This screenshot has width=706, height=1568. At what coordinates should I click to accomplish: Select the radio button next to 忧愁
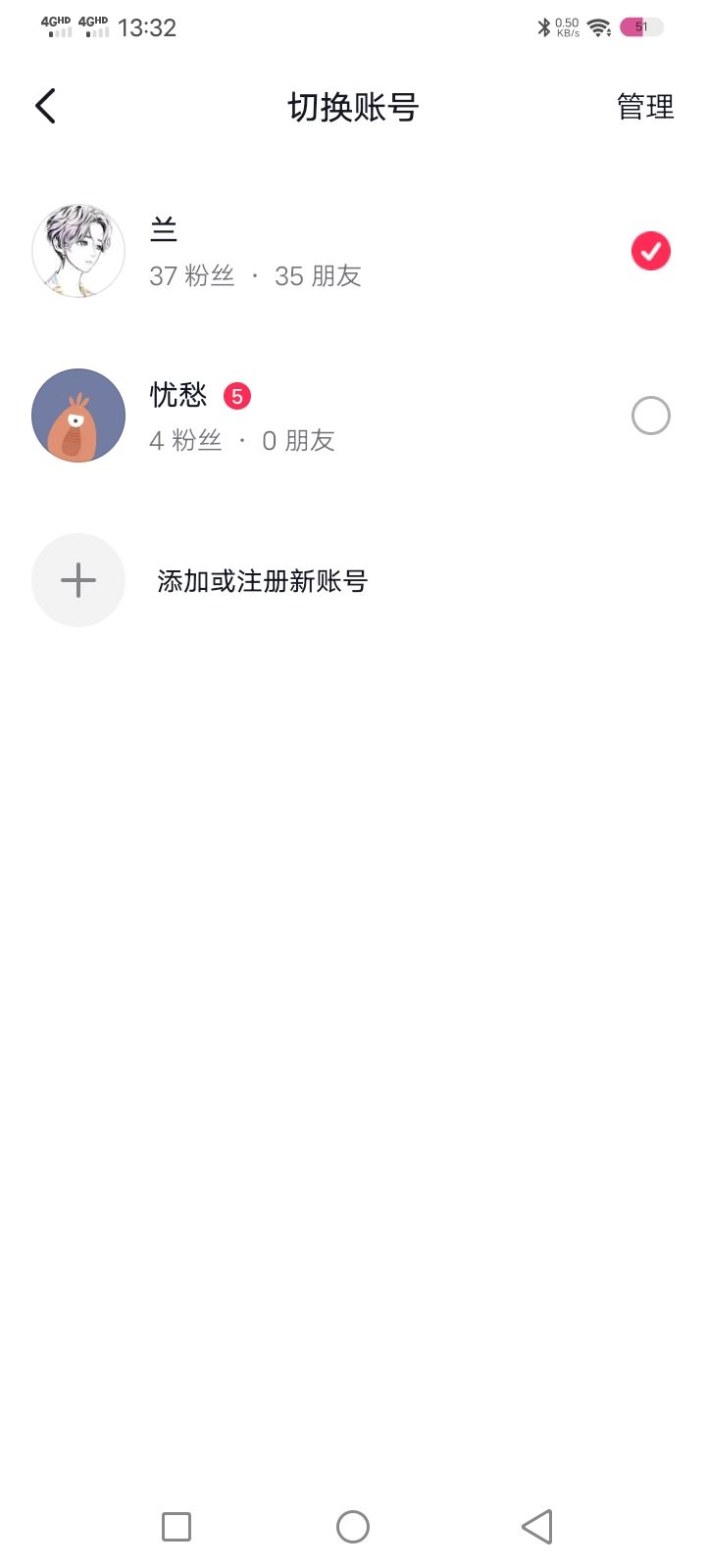(x=650, y=415)
